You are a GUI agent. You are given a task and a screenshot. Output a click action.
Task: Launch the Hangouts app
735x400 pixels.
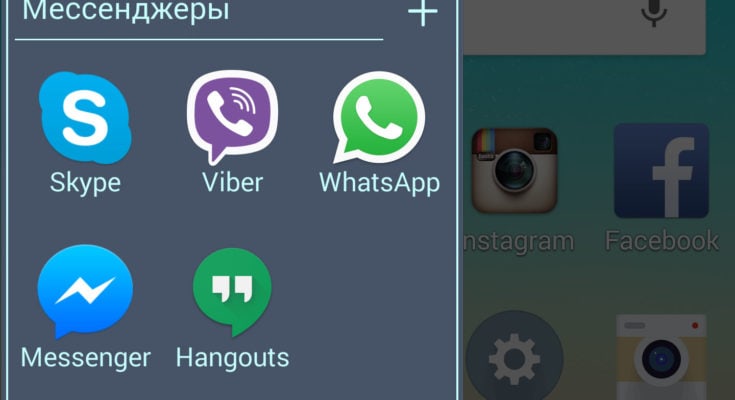pyautogui.click(x=232, y=293)
